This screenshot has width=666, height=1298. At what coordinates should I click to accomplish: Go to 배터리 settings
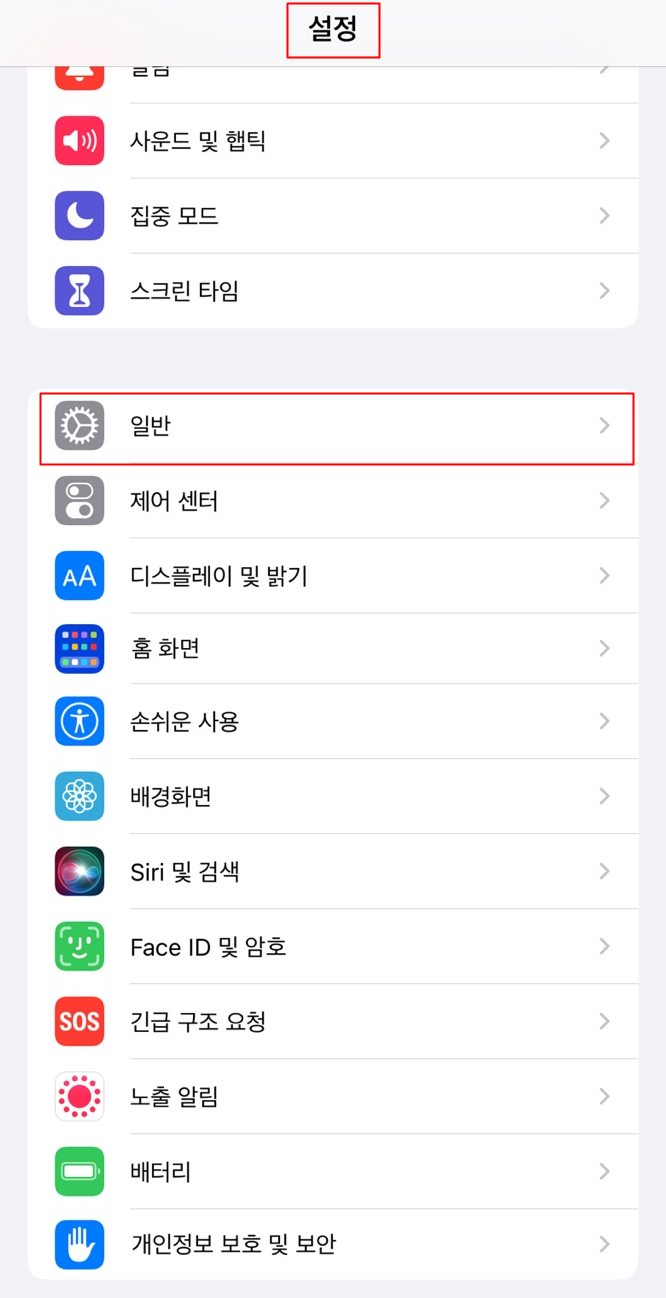[x=333, y=1171]
